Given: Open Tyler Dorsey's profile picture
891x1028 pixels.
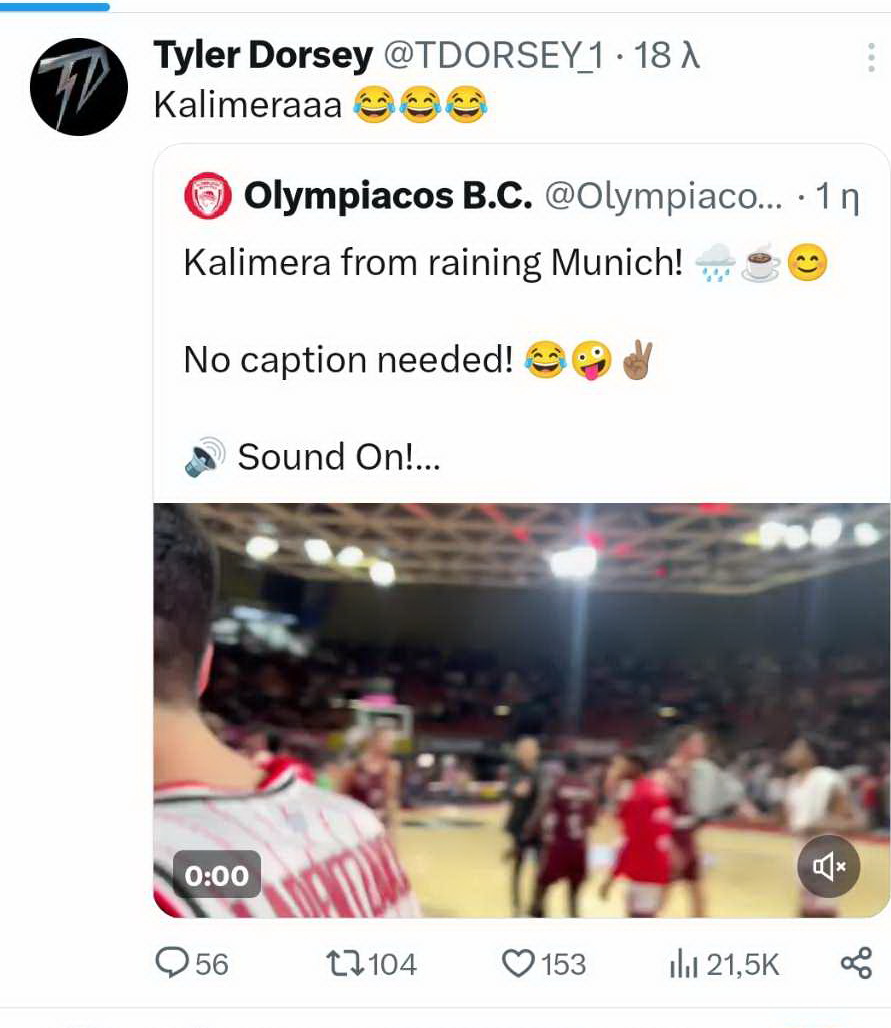Looking at the screenshot, I should 79,87.
